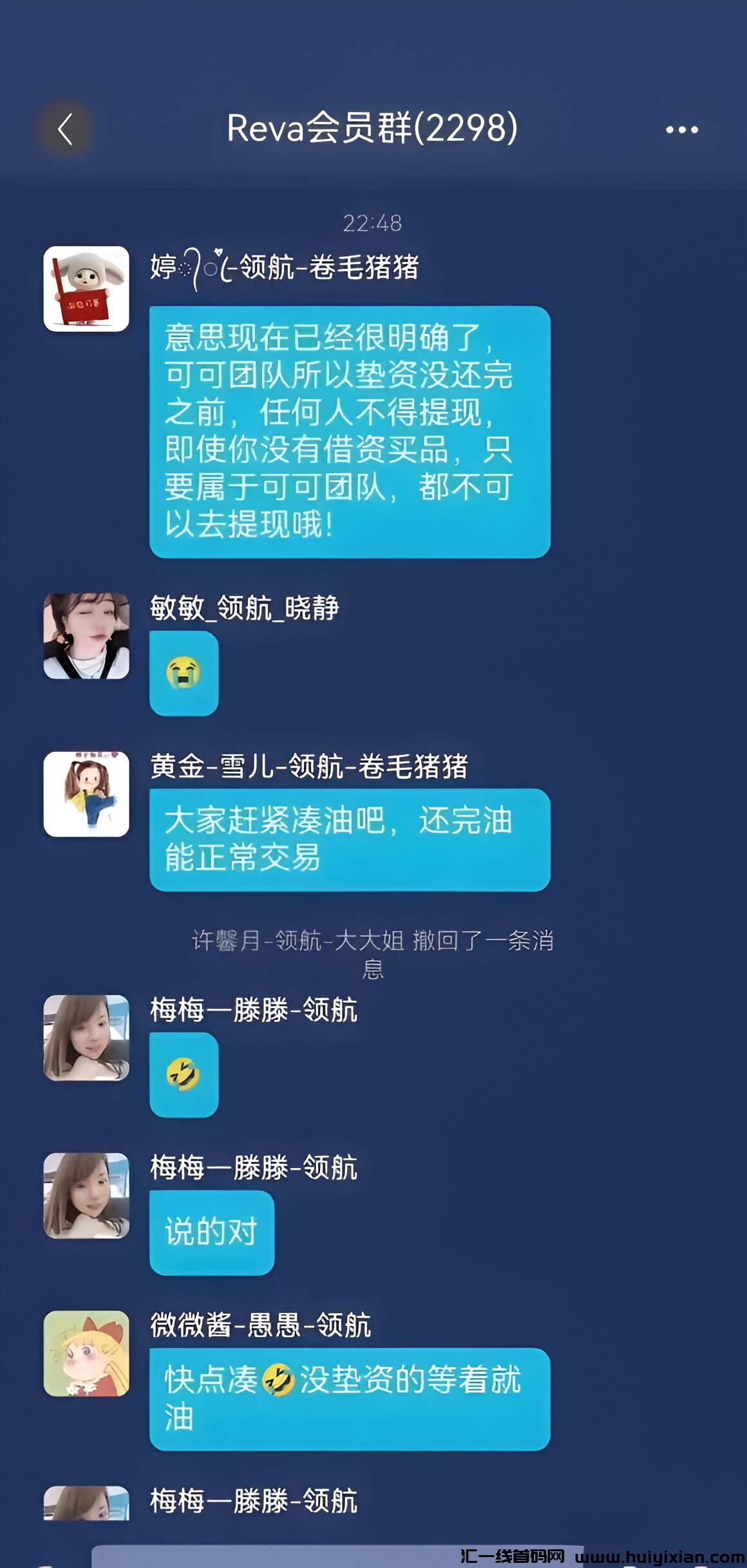Viewport: 747px width, 1568px height.
Task: Tap 敏敏_领航_晓静's avatar
Action: (86, 636)
